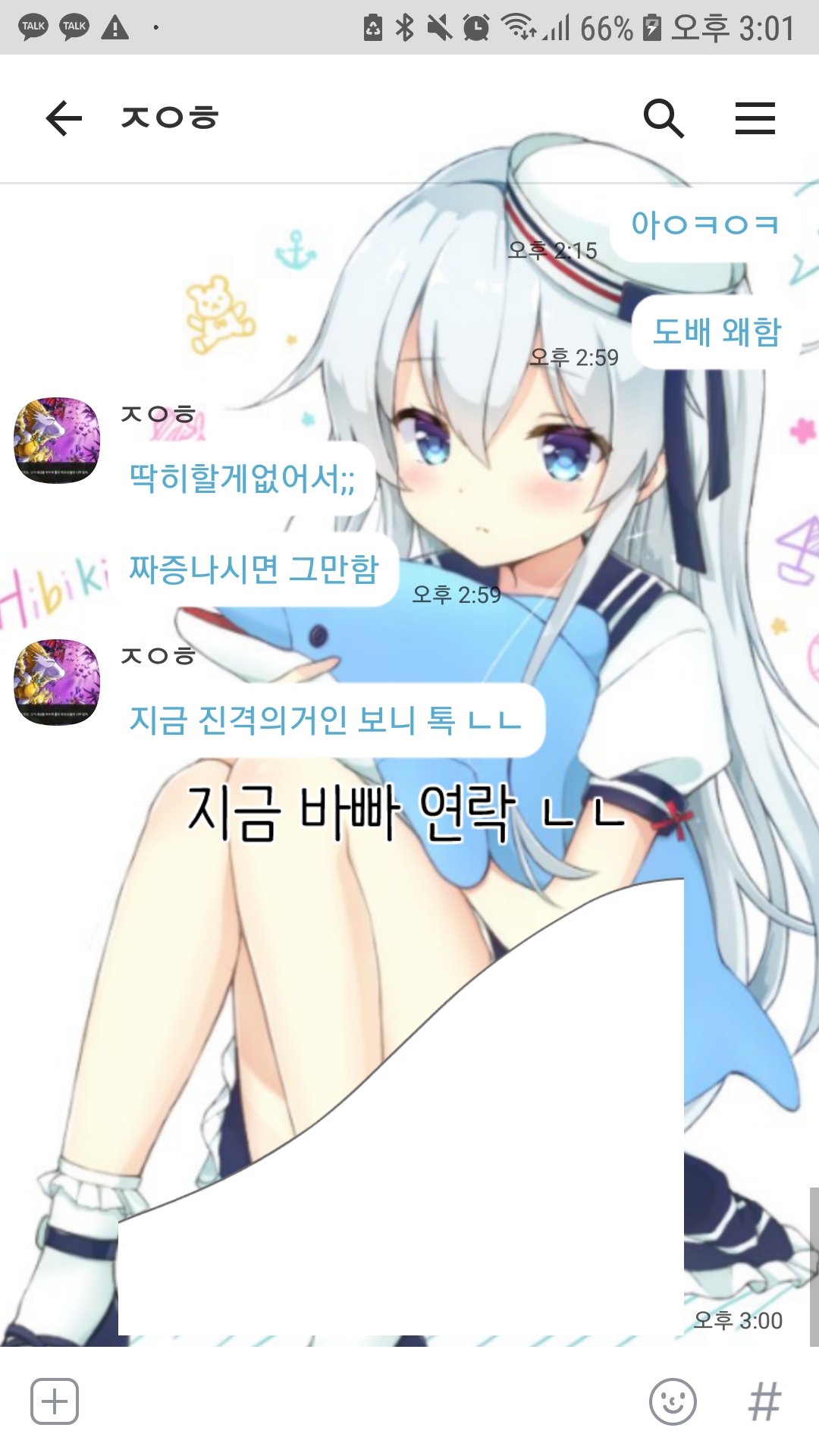This screenshot has width=819, height=1456.
Task: Focus the message input field
Action: pos(364,1401)
